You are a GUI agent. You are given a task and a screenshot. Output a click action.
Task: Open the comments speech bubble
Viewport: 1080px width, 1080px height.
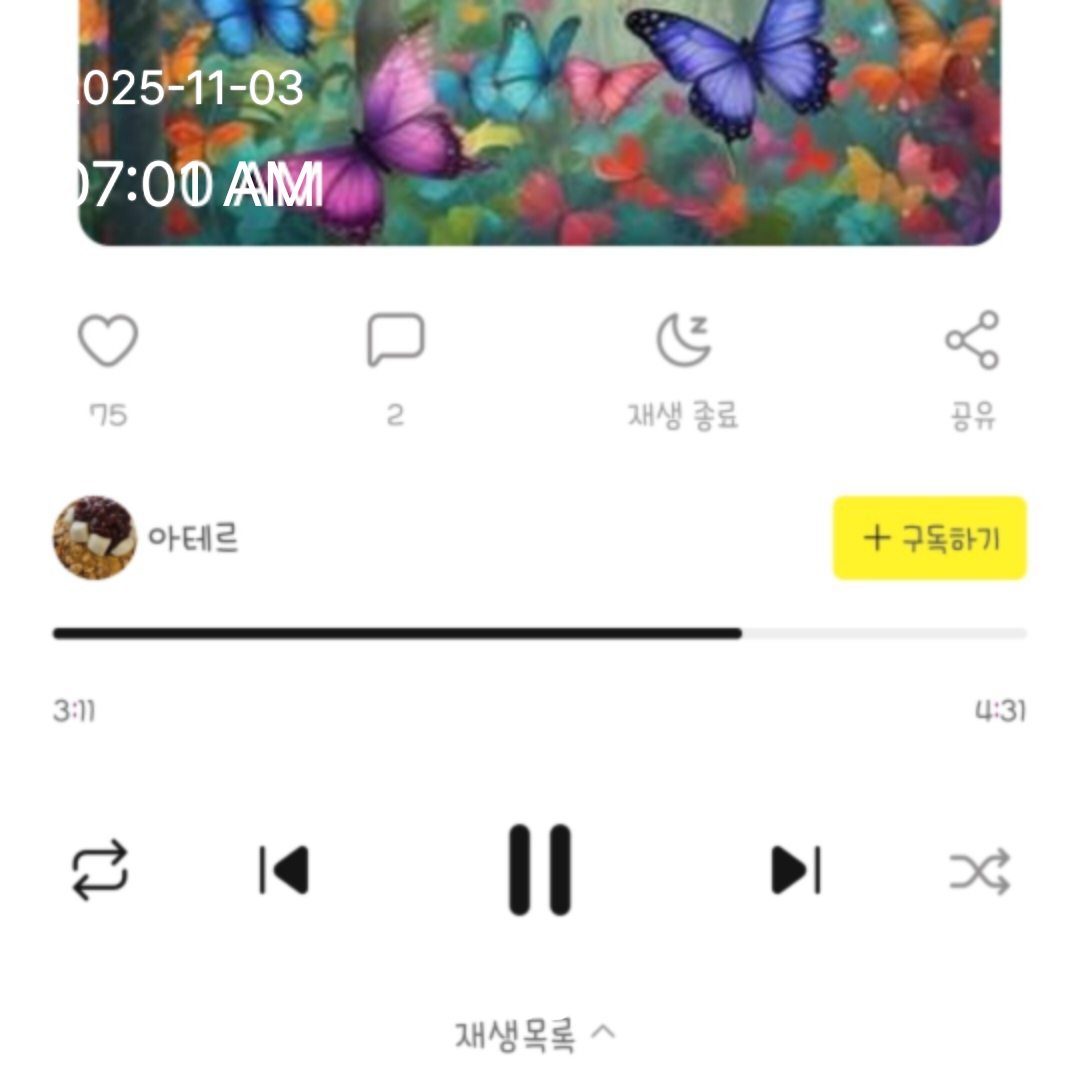[x=396, y=341]
